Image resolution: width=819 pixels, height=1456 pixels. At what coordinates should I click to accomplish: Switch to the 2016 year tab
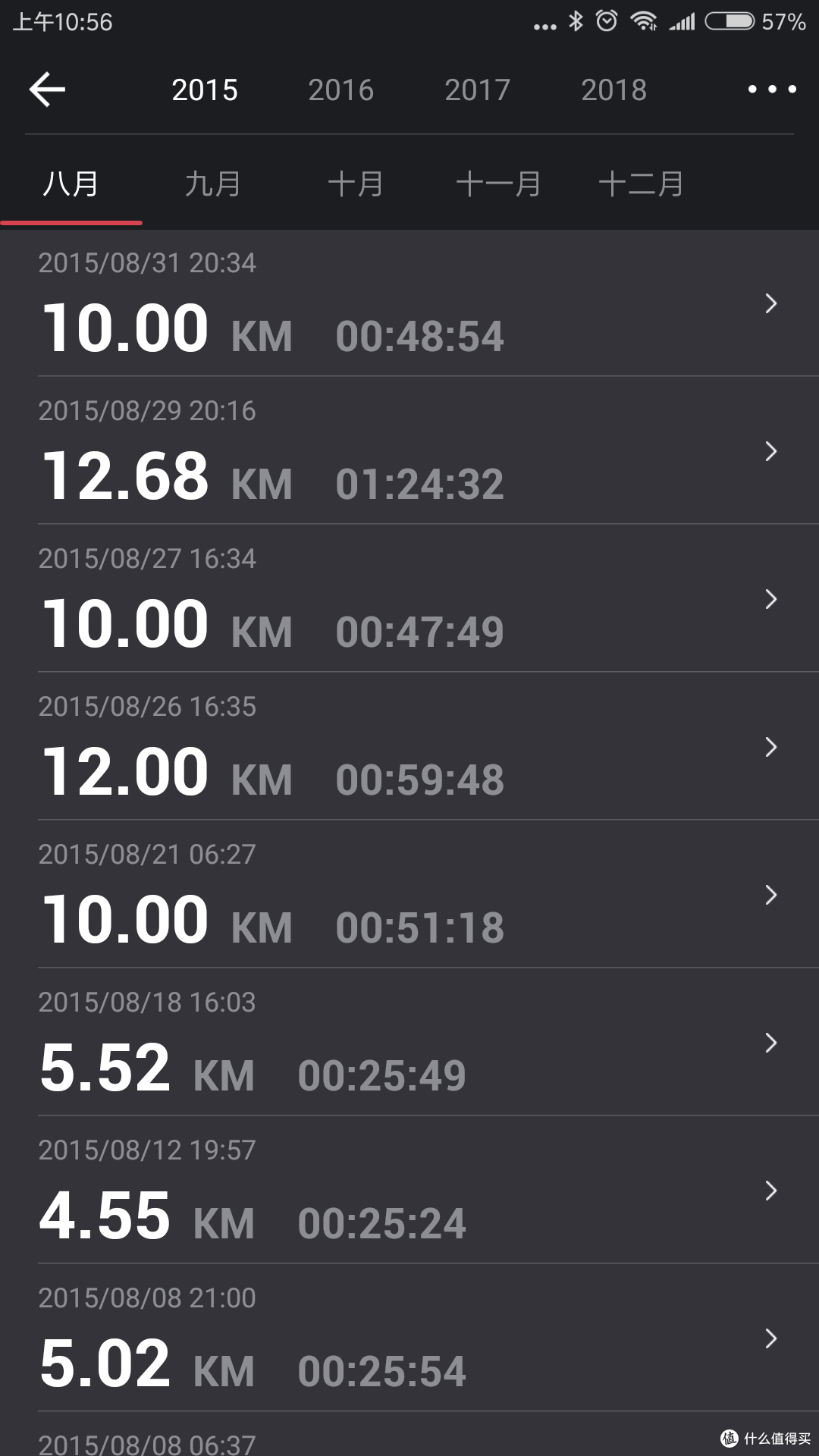click(340, 90)
